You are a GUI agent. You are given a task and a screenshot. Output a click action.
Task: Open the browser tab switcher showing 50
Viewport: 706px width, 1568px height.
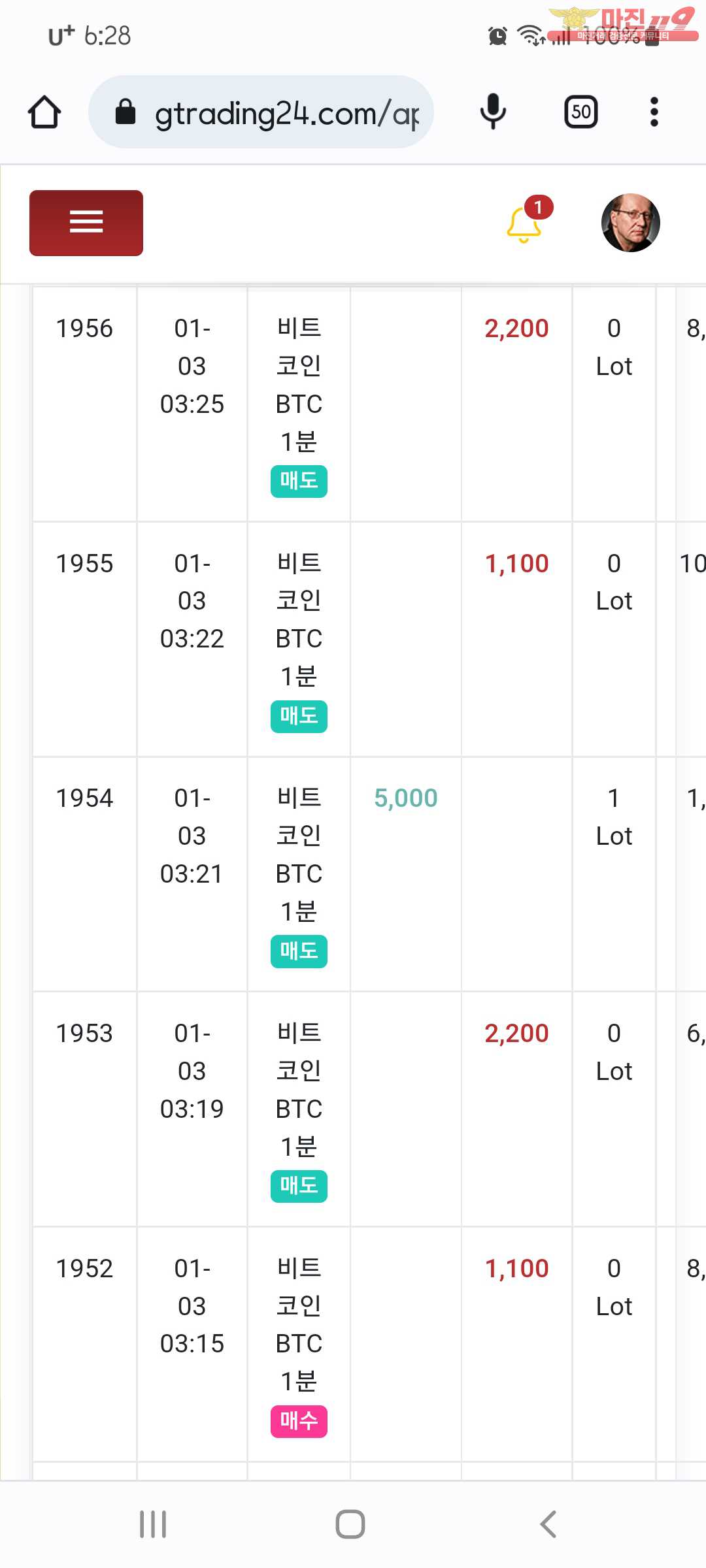581,112
